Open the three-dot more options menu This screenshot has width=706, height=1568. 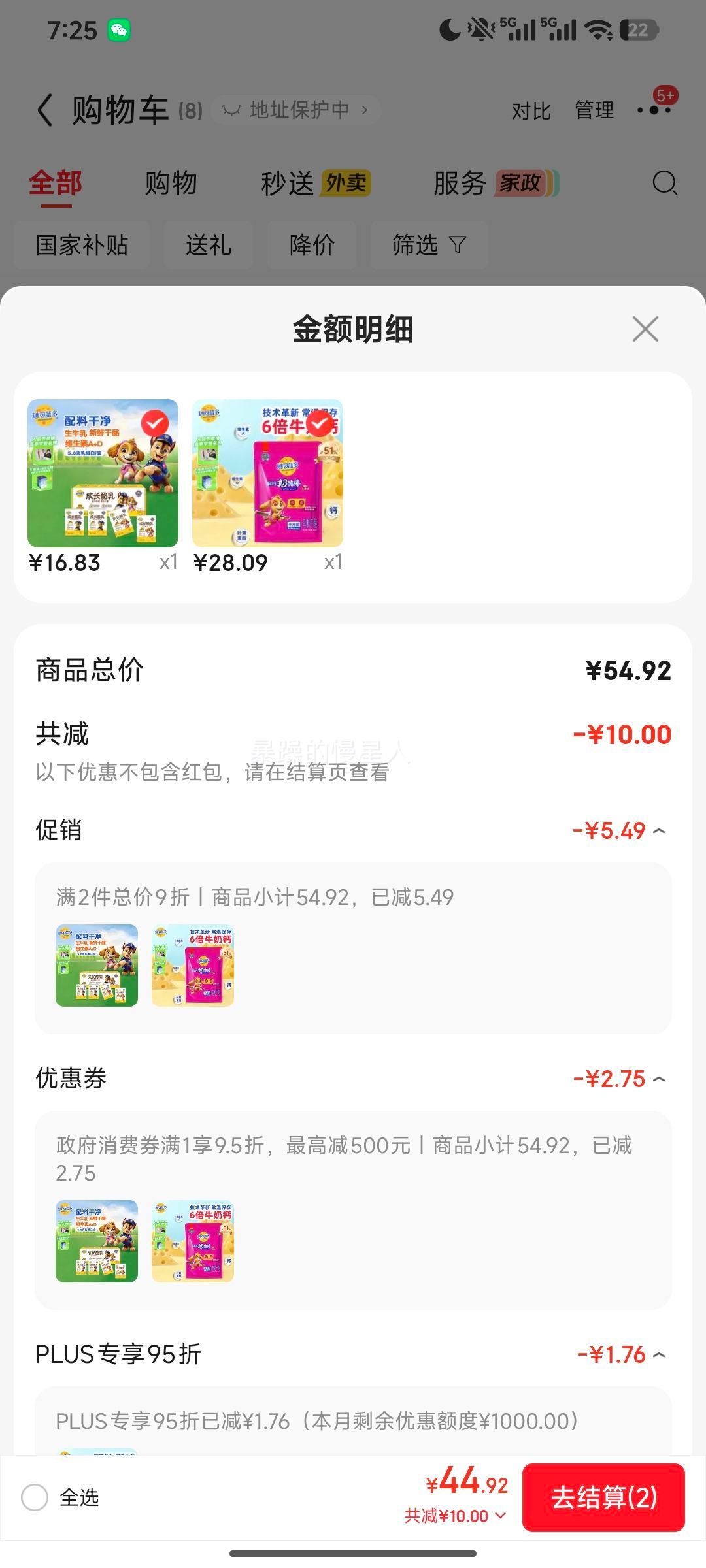pyautogui.click(x=654, y=111)
